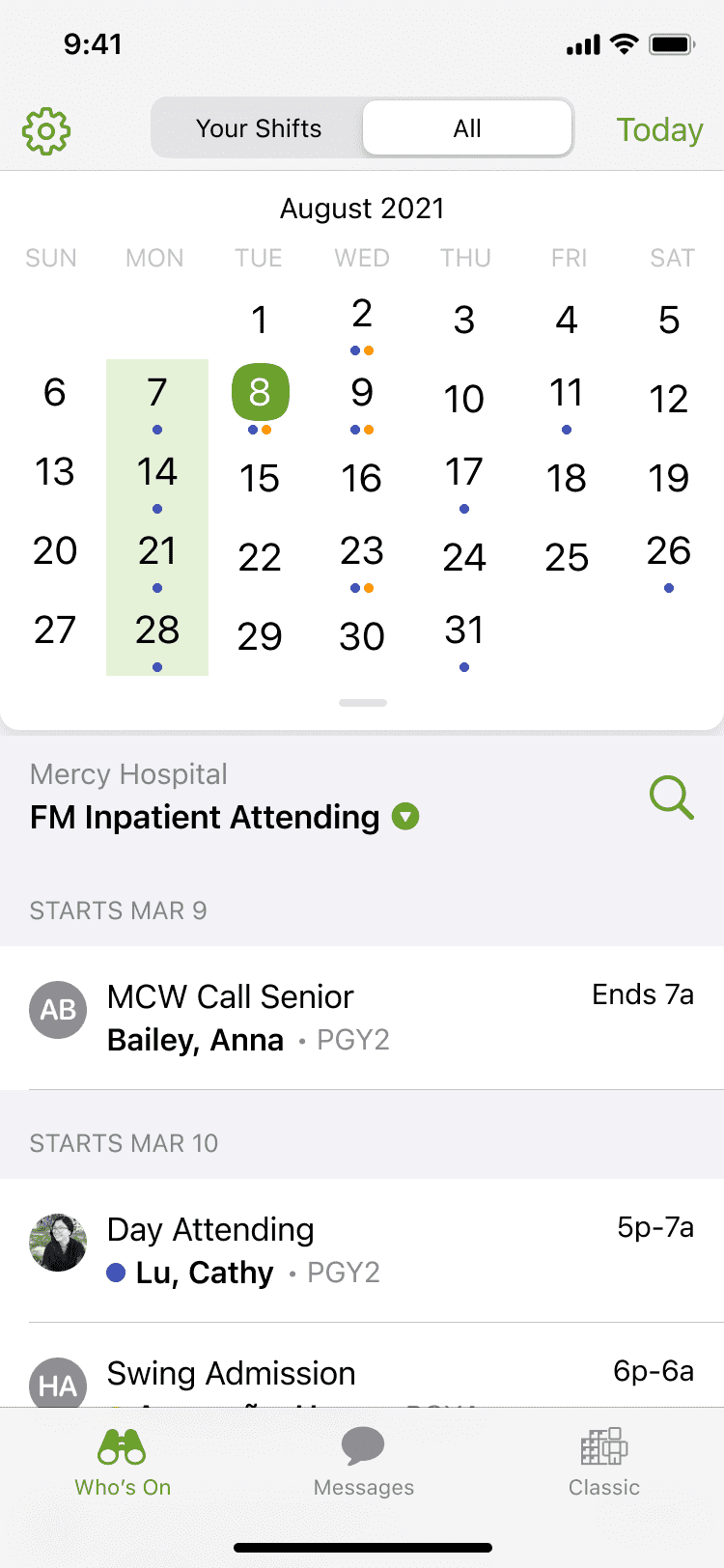Go to the Messages tab
This screenshot has width=724, height=1568.
pyautogui.click(x=364, y=1462)
